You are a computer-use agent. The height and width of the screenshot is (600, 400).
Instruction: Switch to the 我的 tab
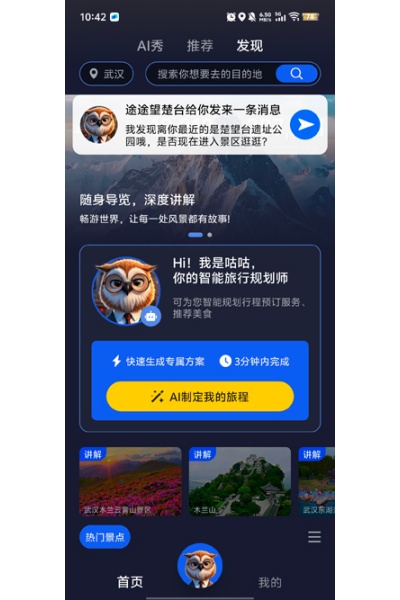click(270, 582)
